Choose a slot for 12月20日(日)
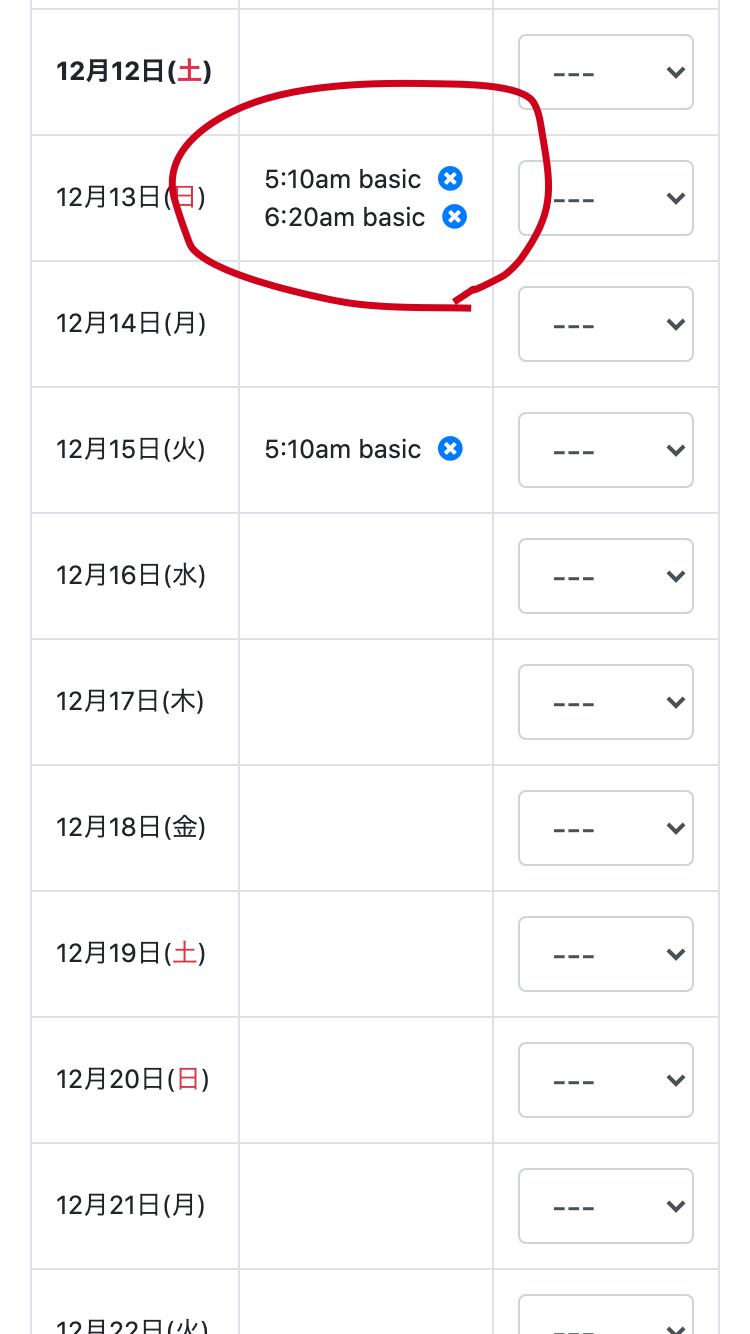The image size is (750, 1334). pyautogui.click(x=606, y=1080)
